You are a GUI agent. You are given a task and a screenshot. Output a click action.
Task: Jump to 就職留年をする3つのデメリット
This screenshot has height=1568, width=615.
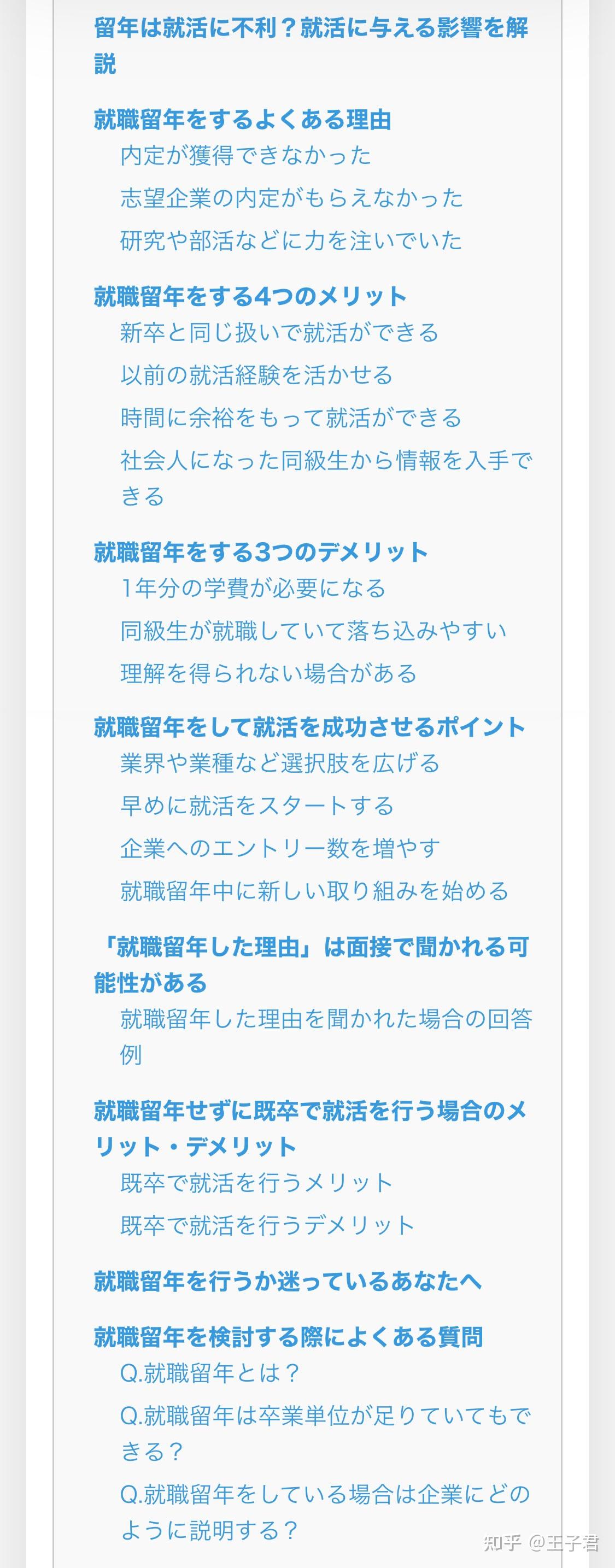[x=261, y=552]
